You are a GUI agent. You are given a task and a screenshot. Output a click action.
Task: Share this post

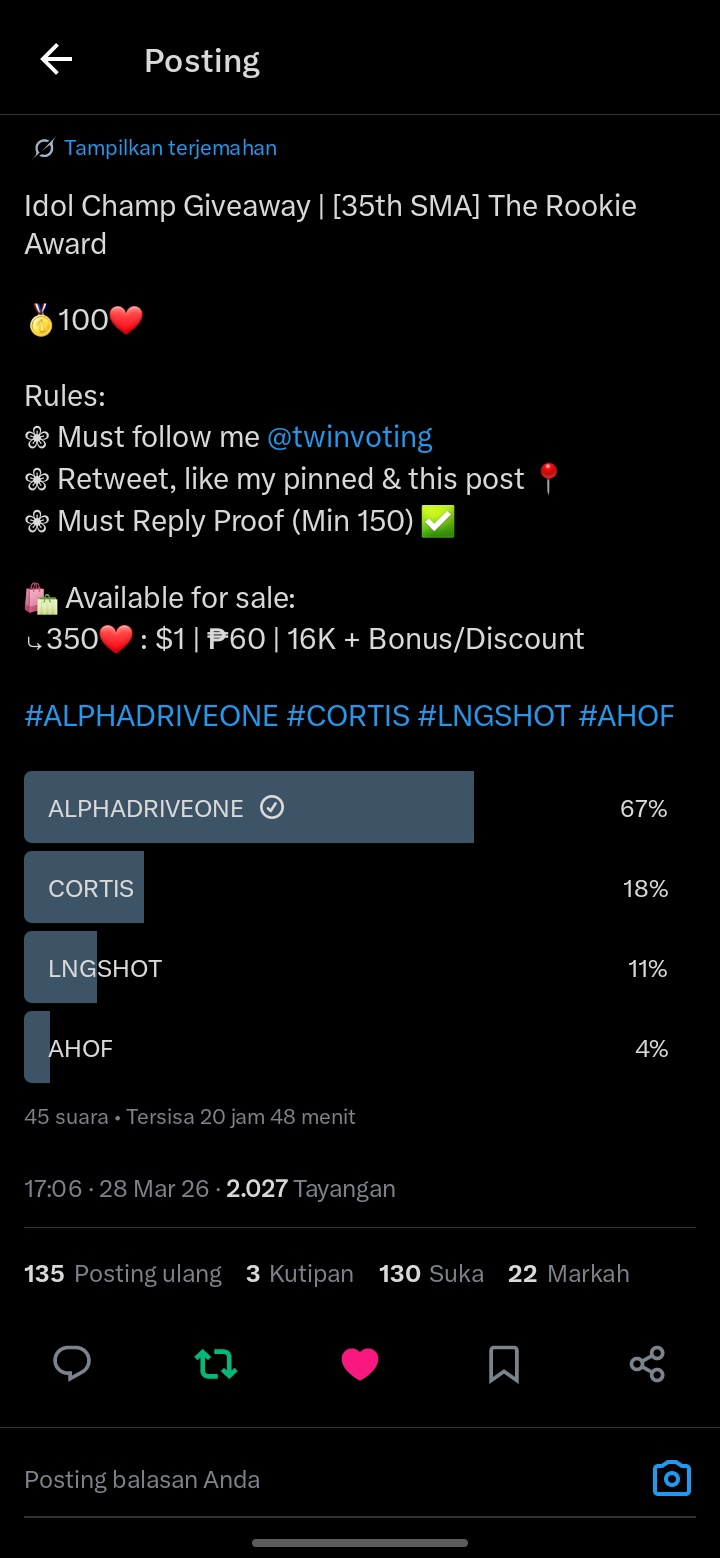coord(647,1363)
